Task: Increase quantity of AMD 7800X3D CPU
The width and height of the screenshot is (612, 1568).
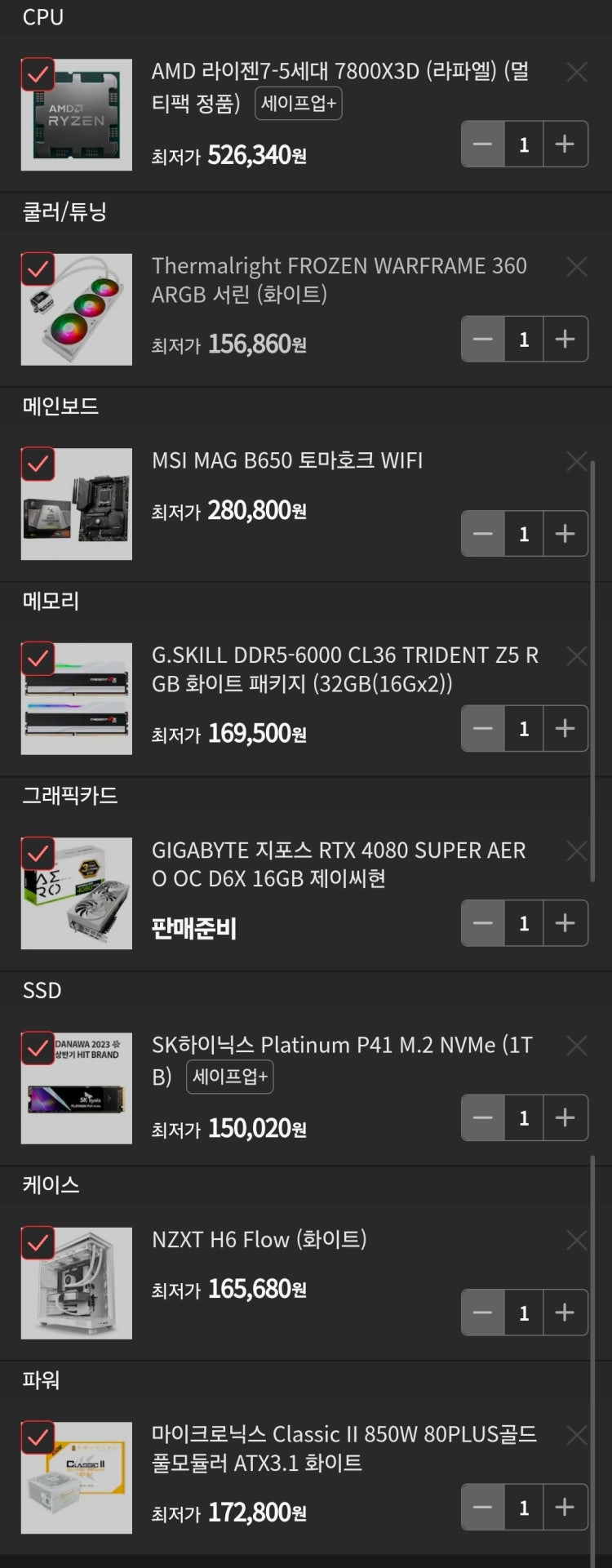Action: click(x=565, y=144)
